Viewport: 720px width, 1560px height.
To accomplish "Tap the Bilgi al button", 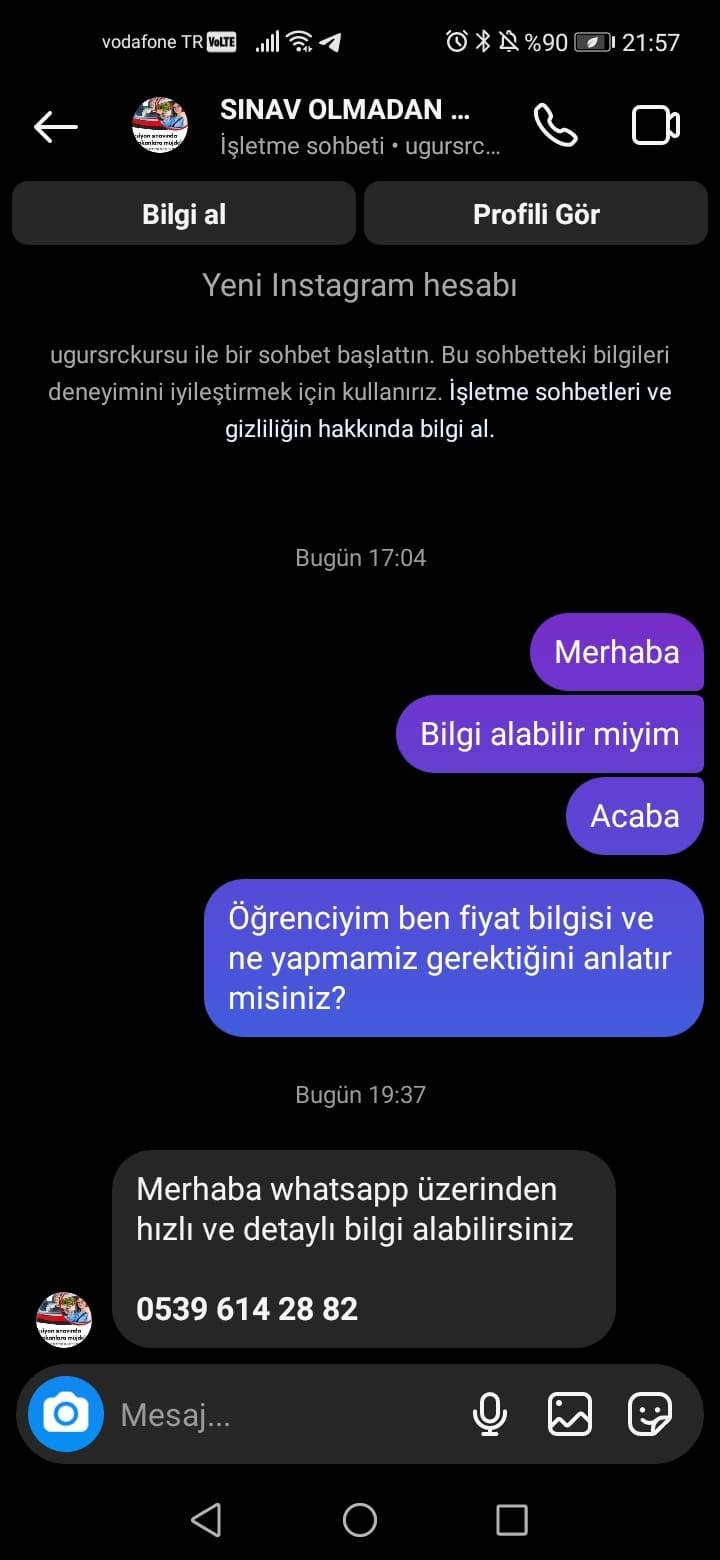I will (184, 214).
